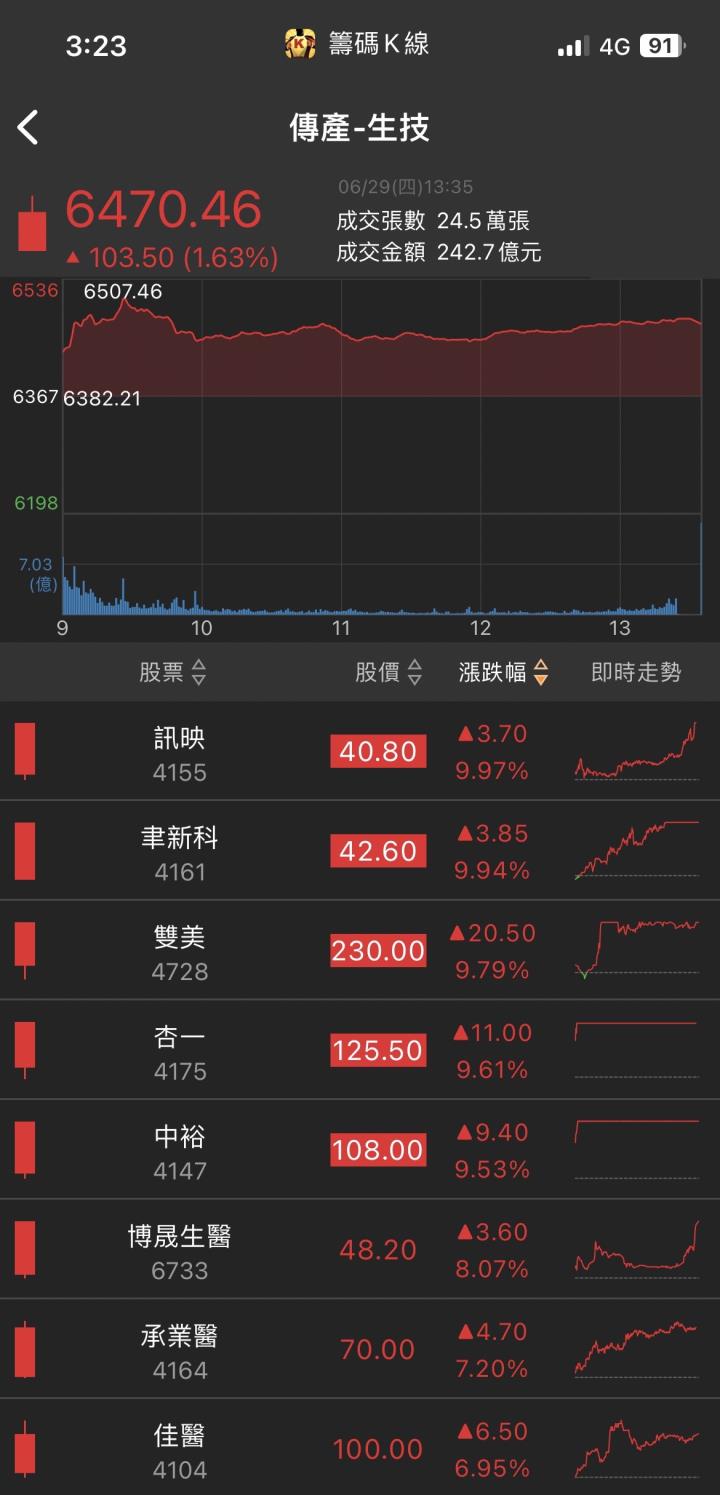The width and height of the screenshot is (720, 1495).
Task: Sort the list by 股票 column
Action: point(173,673)
